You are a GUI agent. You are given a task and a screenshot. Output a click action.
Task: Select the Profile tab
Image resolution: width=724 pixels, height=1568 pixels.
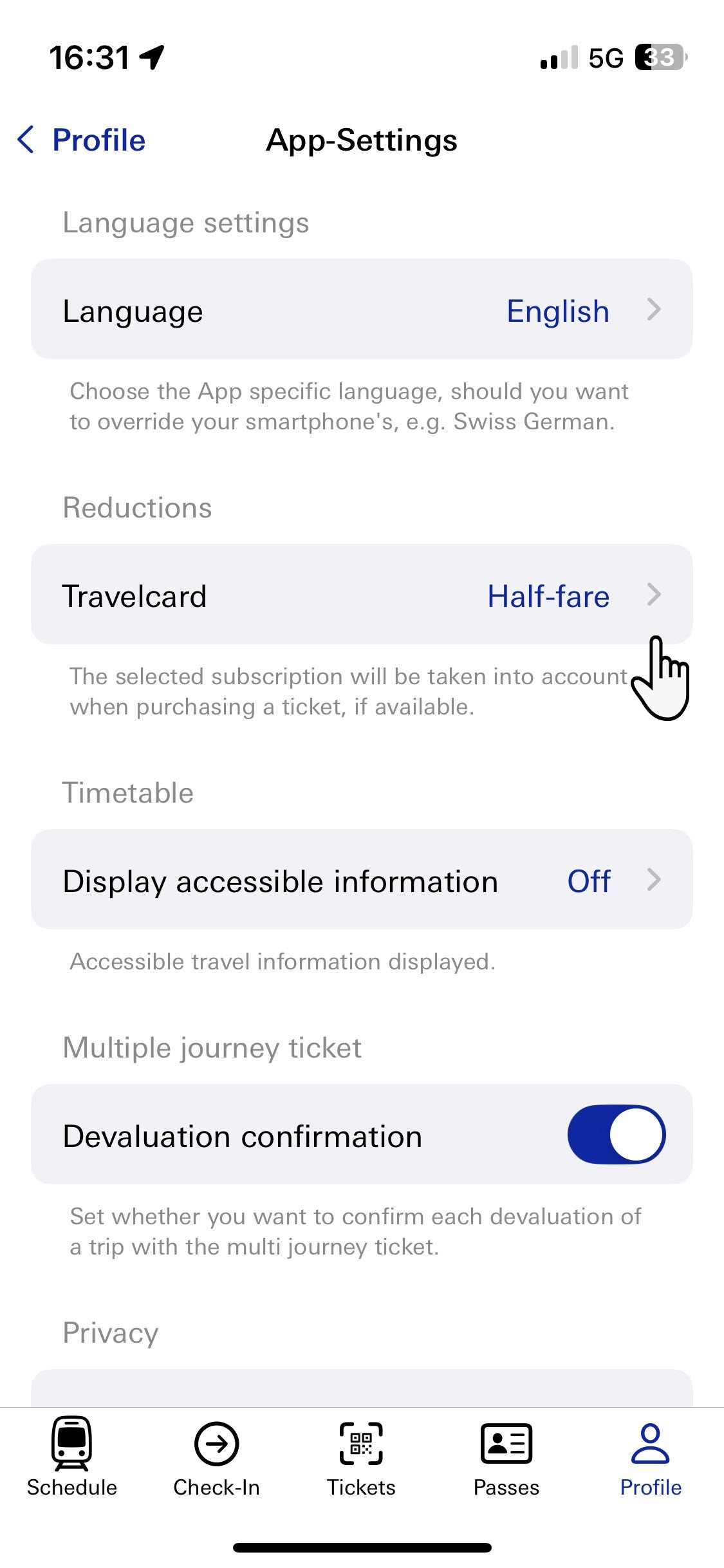(651, 1457)
